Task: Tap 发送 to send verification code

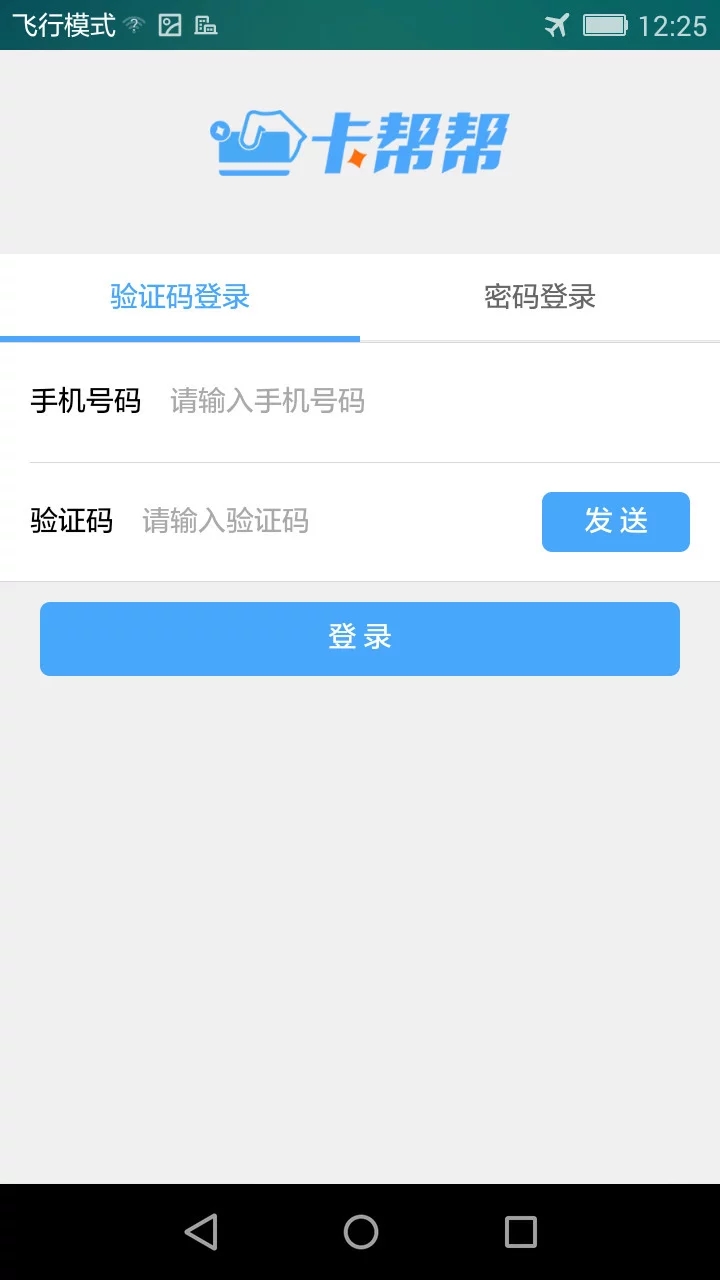Action: 615,521
